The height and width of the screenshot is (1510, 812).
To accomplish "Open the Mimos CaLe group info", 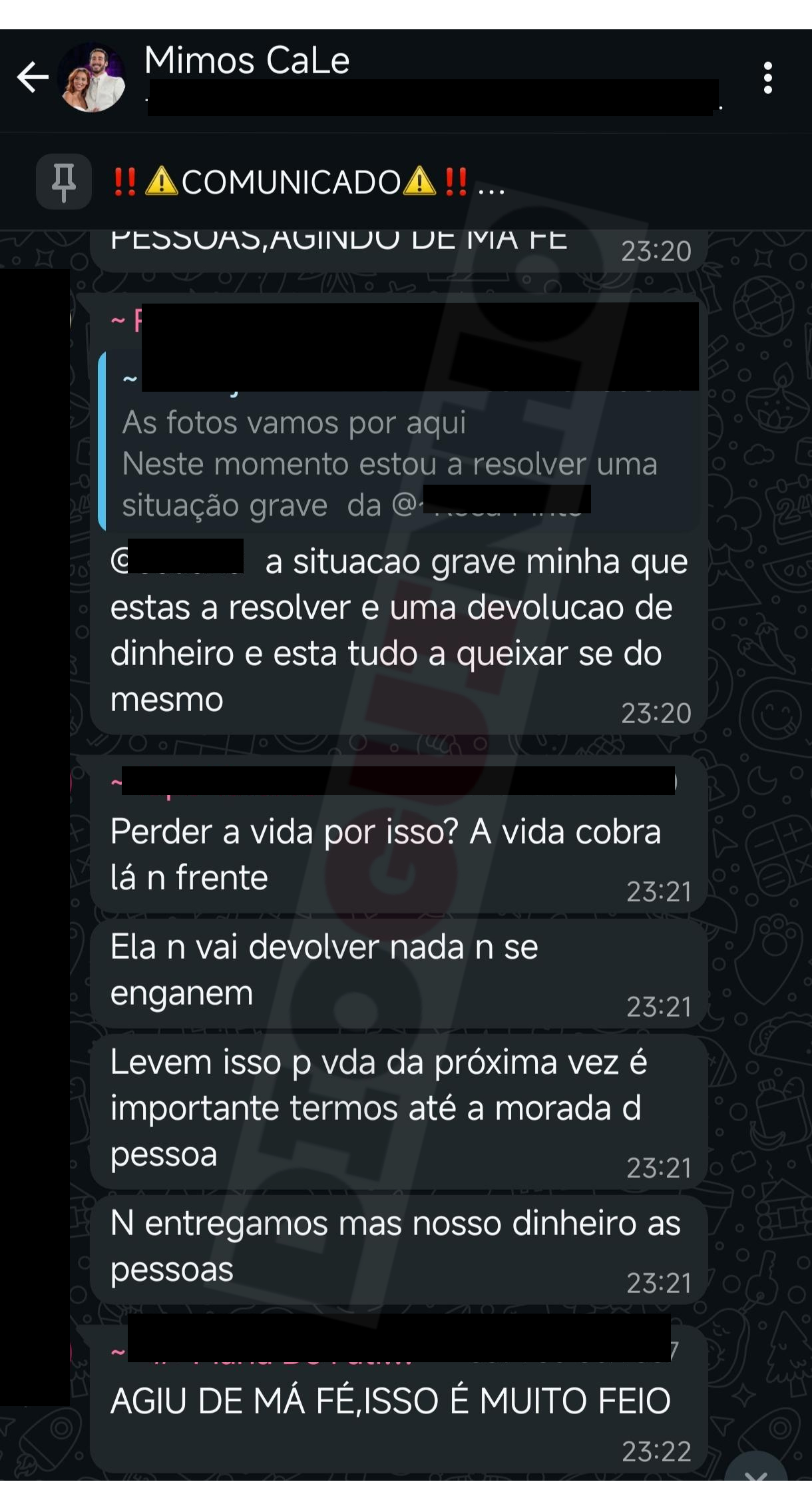I will click(247, 61).
